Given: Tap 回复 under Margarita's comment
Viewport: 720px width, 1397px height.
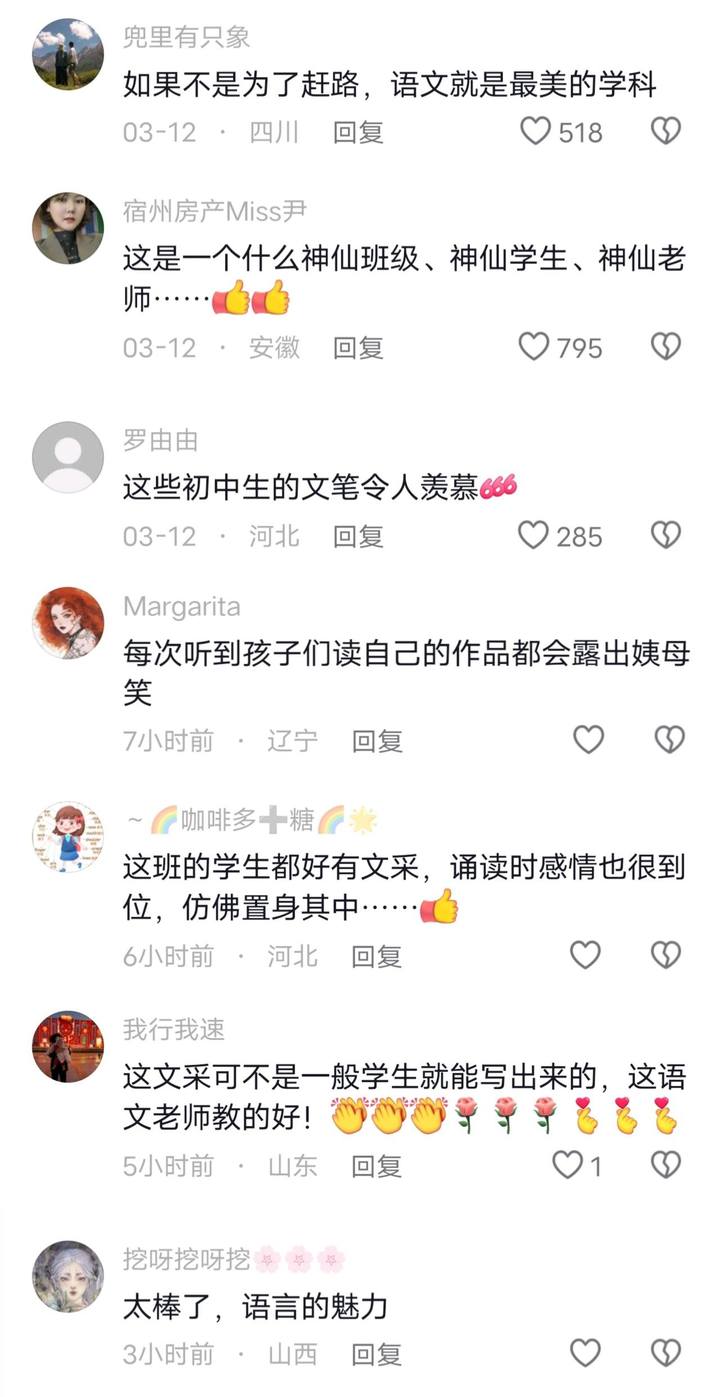Looking at the screenshot, I should tap(377, 741).
